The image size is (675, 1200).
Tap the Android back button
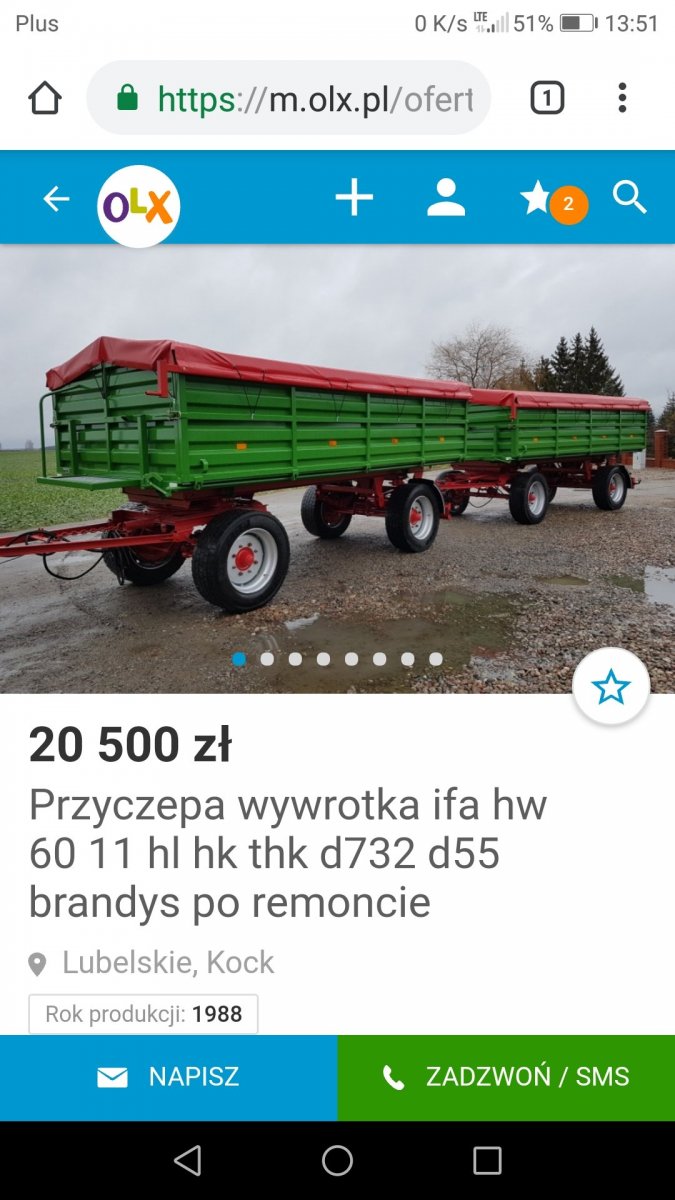(x=187, y=1160)
